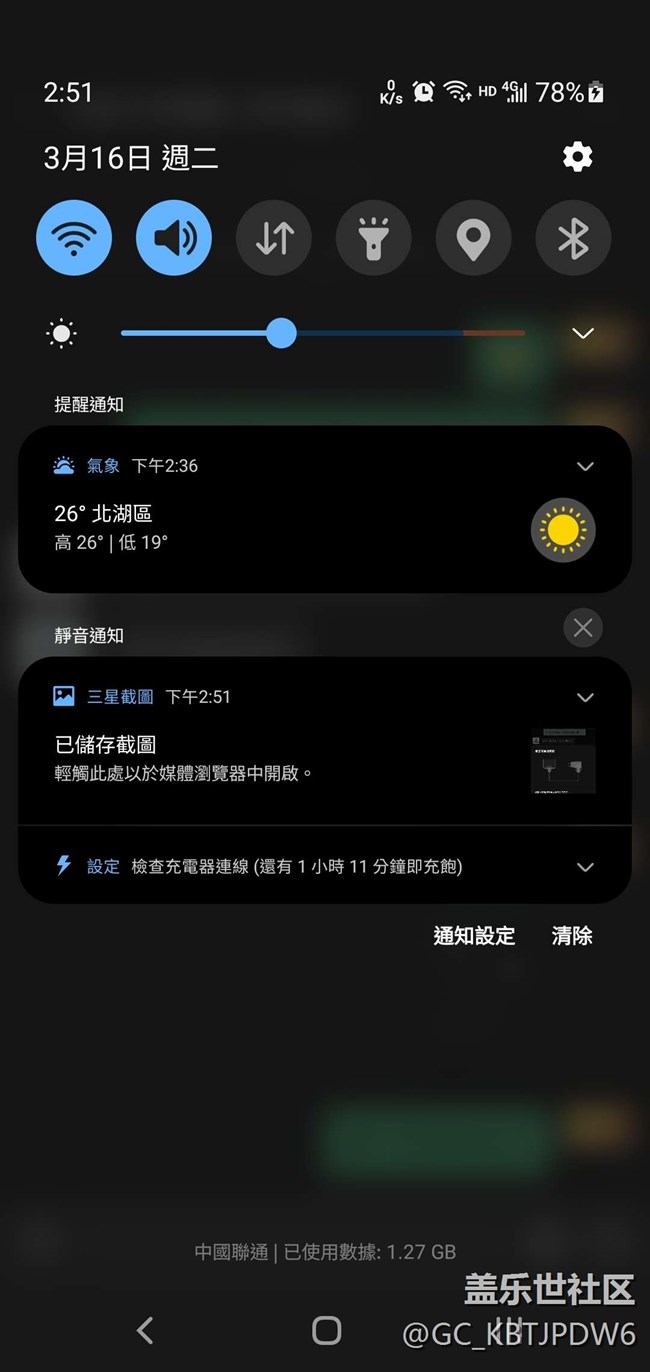650x1372 pixels.
Task: Enable the mobile data quick toggle
Action: coord(274,238)
